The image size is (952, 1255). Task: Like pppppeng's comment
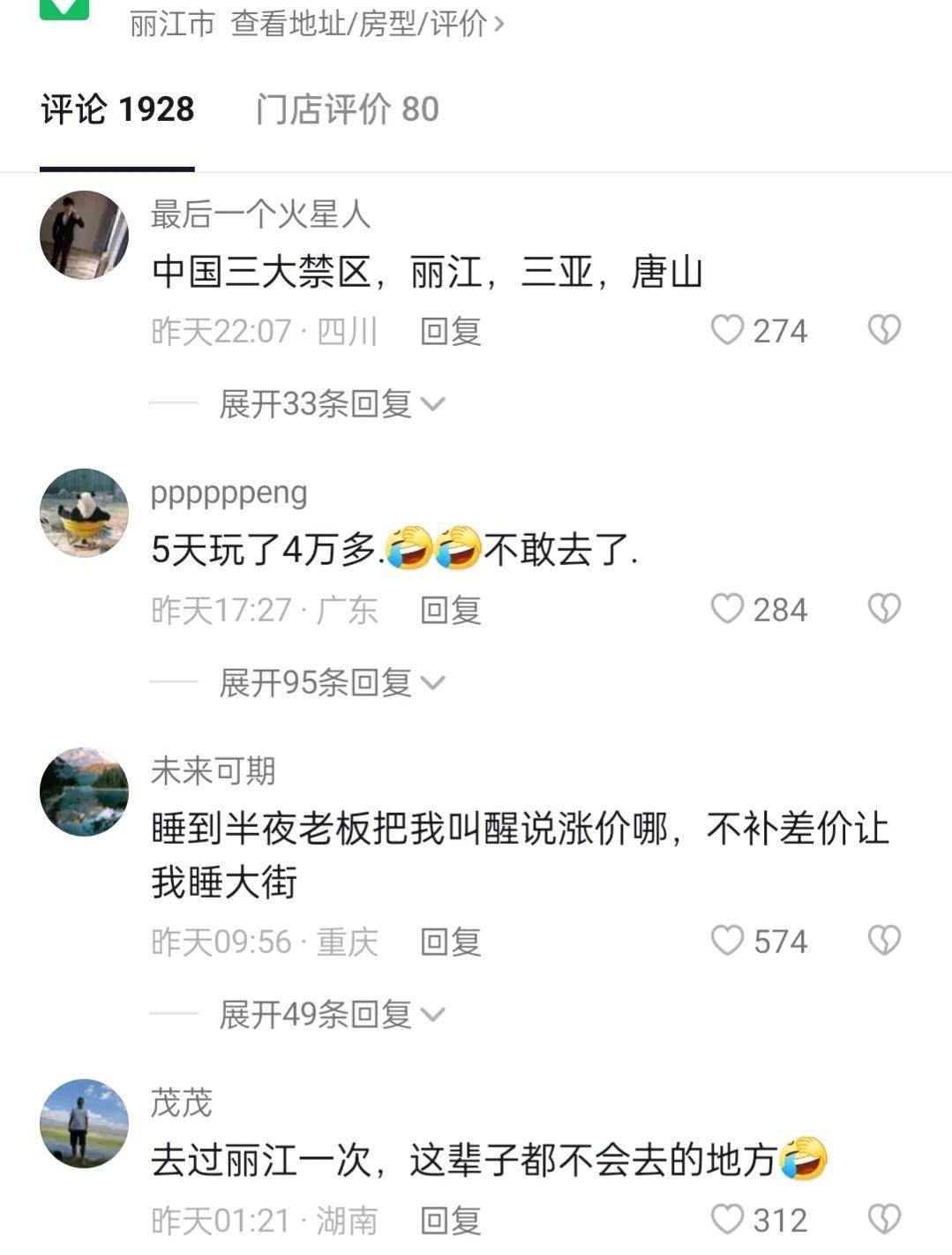pyautogui.click(x=728, y=609)
